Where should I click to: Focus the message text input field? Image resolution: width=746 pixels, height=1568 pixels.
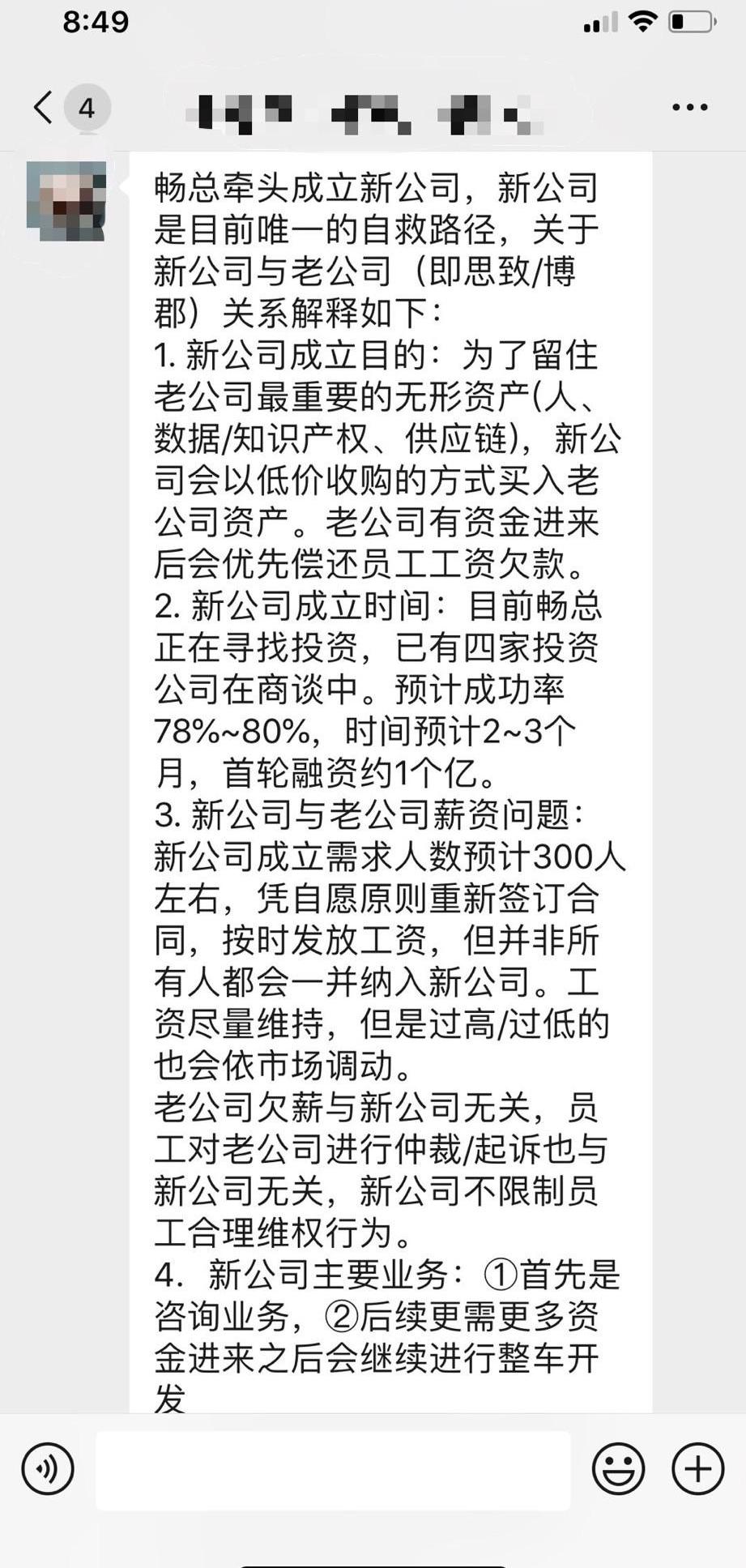[x=333, y=1470]
